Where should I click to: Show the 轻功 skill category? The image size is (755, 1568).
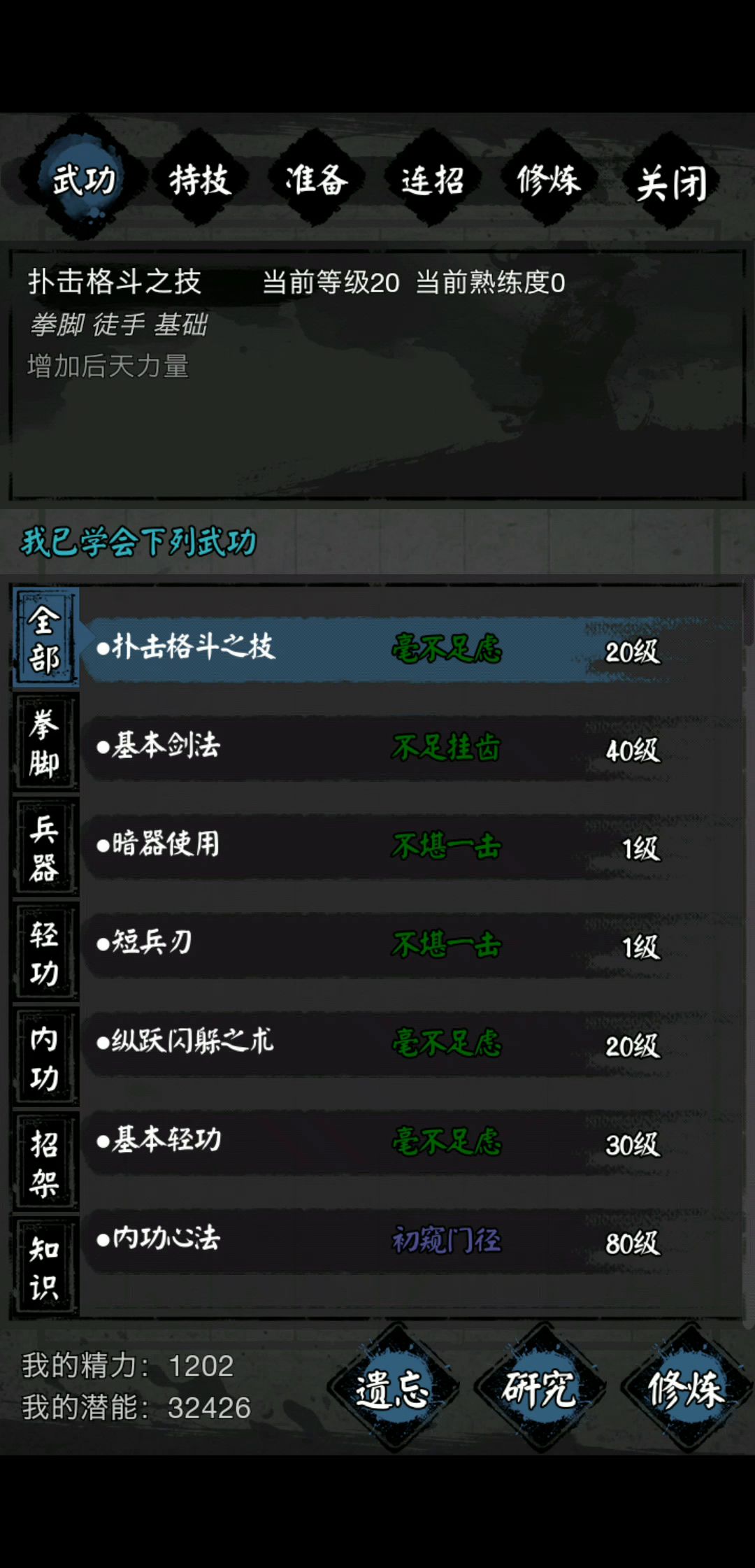point(45,953)
